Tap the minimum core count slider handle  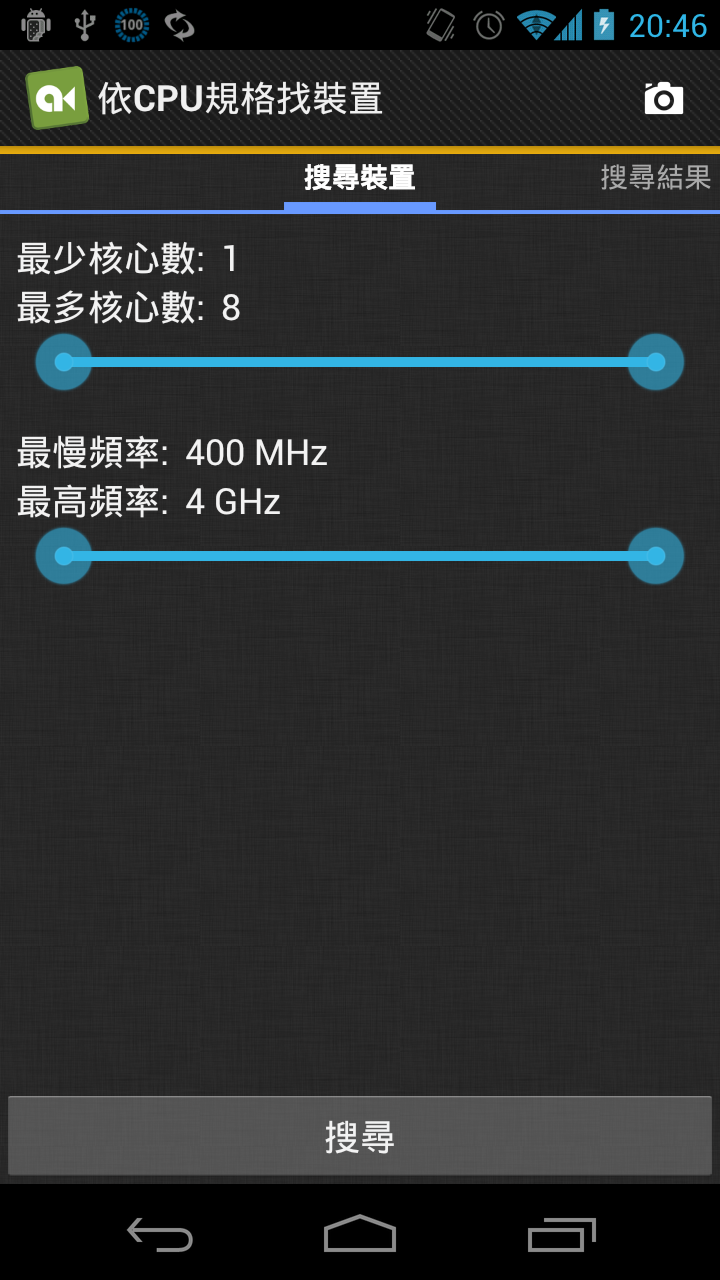point(64,362)
